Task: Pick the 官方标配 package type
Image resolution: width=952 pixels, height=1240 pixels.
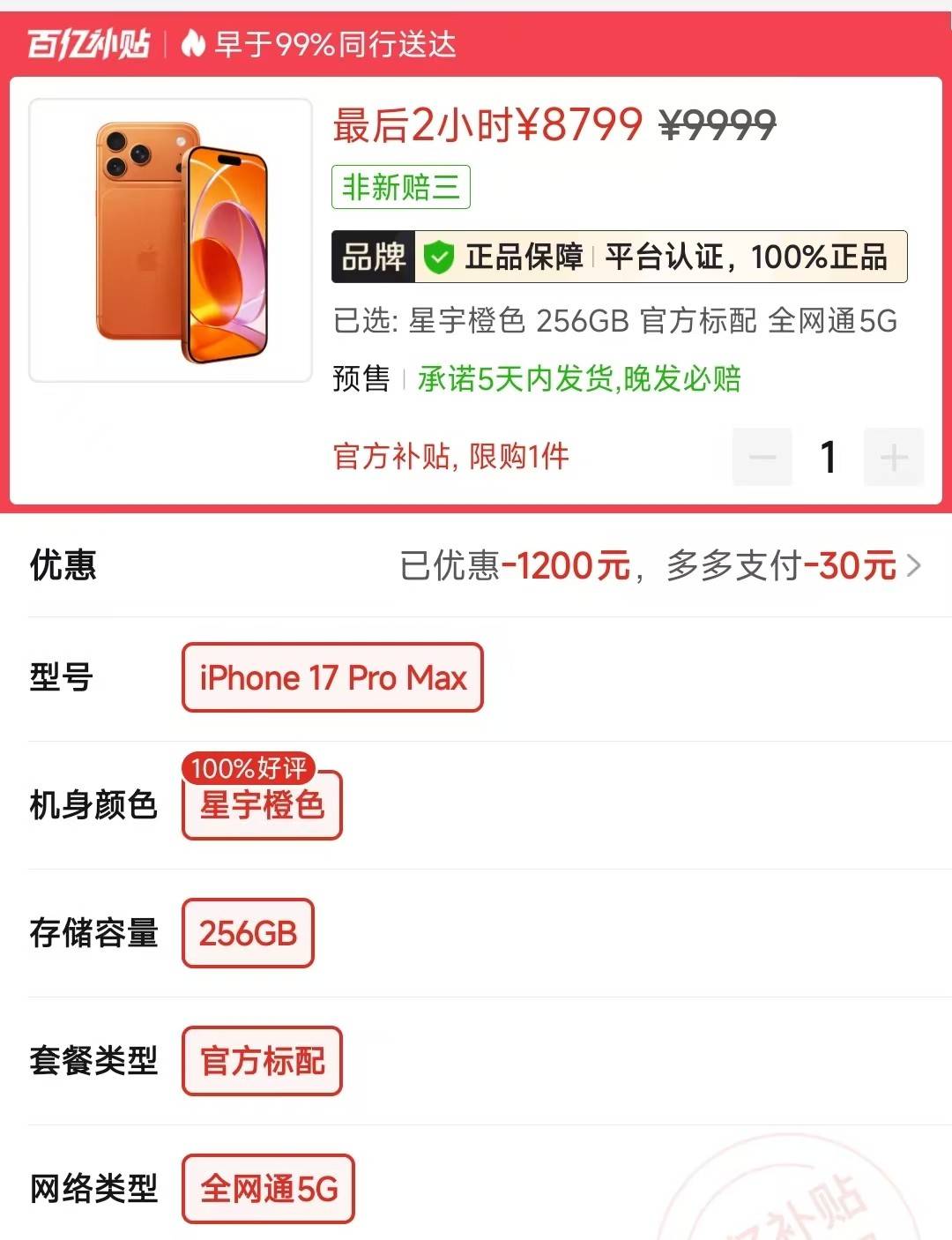Action: point(262,1061)
